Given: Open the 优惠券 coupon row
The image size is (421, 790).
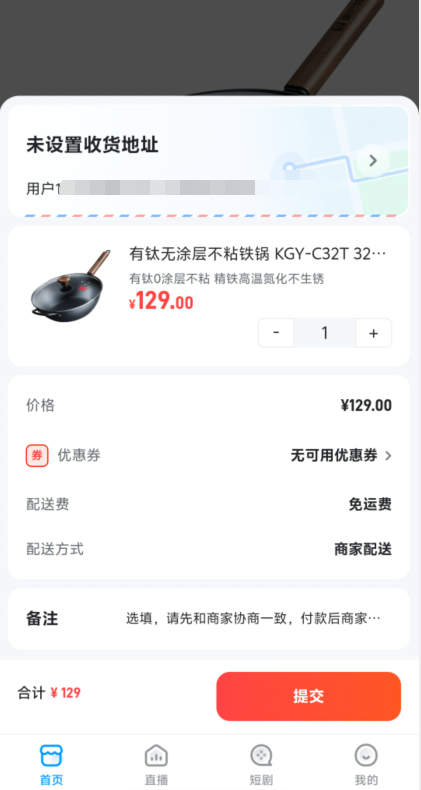Looking at the screenshot, I should coord(208,456).
